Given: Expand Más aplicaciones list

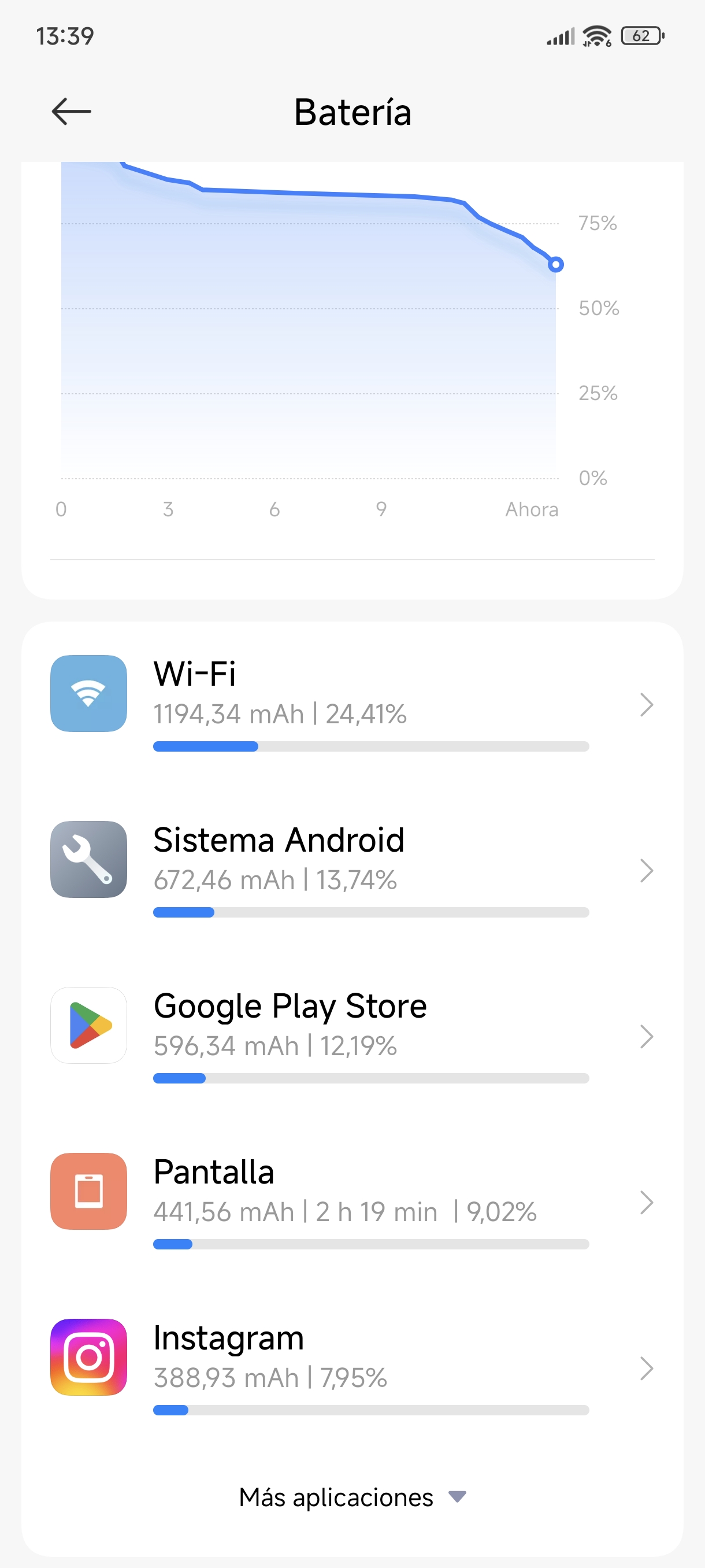Looking at the screenshot, I should click(x=352, y=1497).
